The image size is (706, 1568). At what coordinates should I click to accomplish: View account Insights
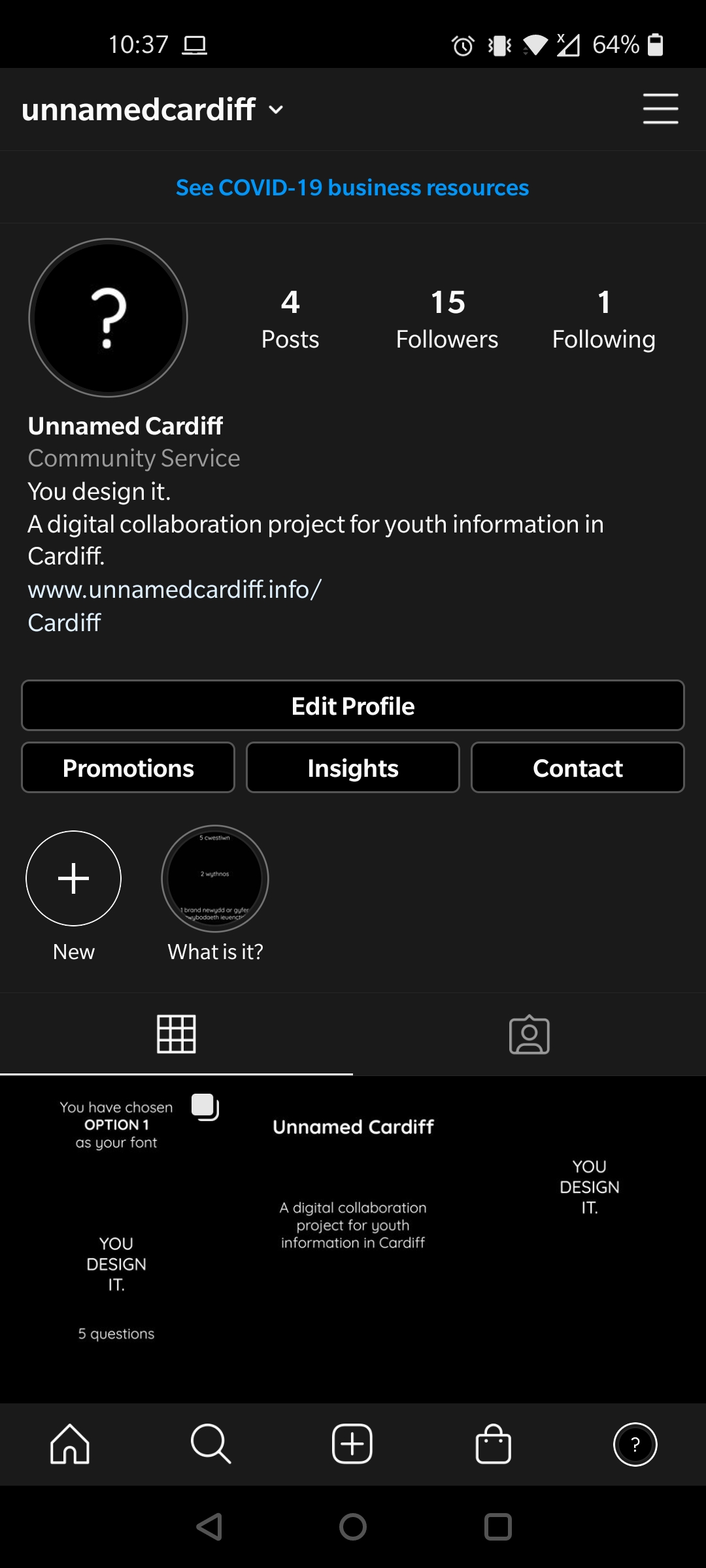(x=353, y=768)
